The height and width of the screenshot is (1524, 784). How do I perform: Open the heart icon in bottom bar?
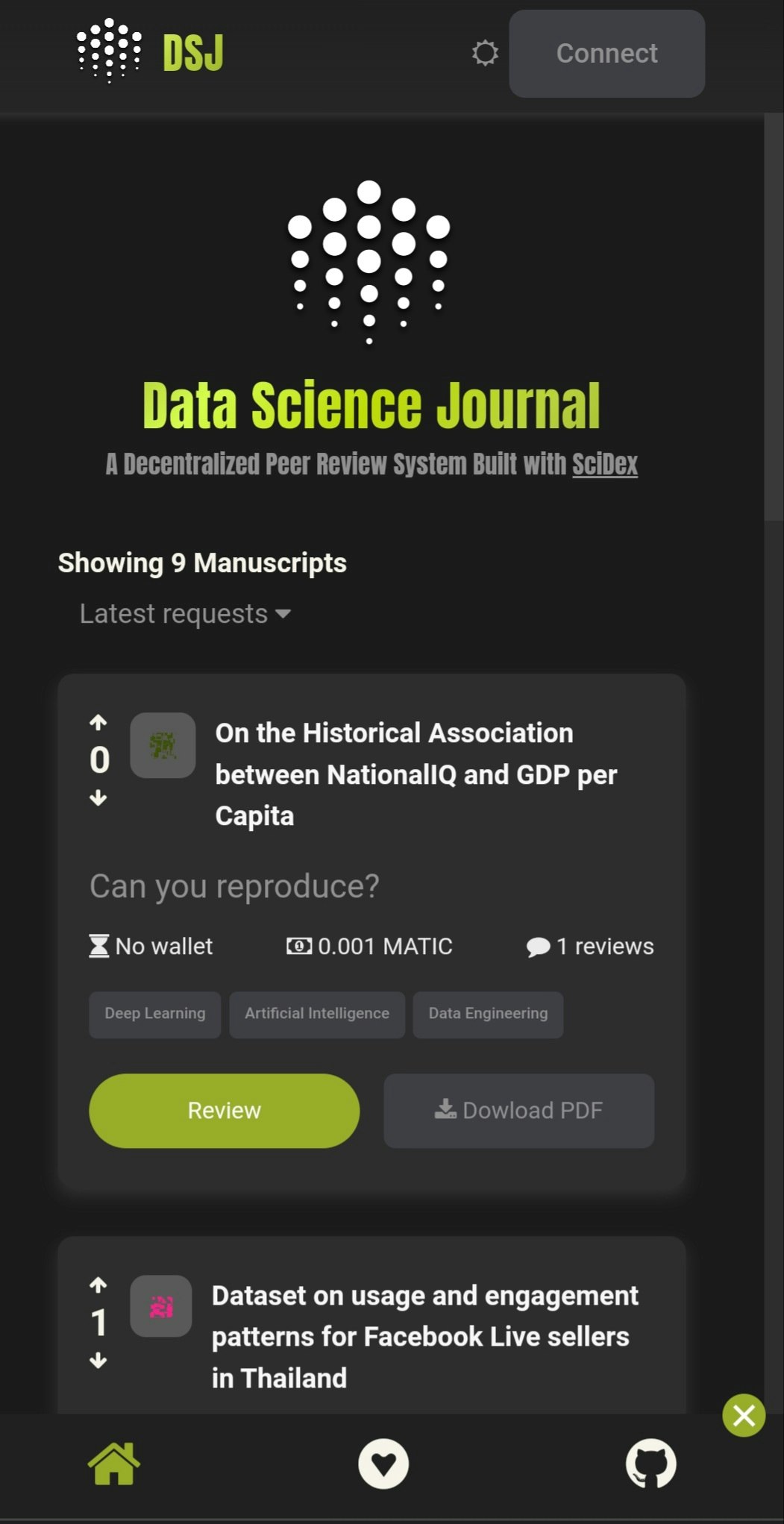[x=383, y=1464]
